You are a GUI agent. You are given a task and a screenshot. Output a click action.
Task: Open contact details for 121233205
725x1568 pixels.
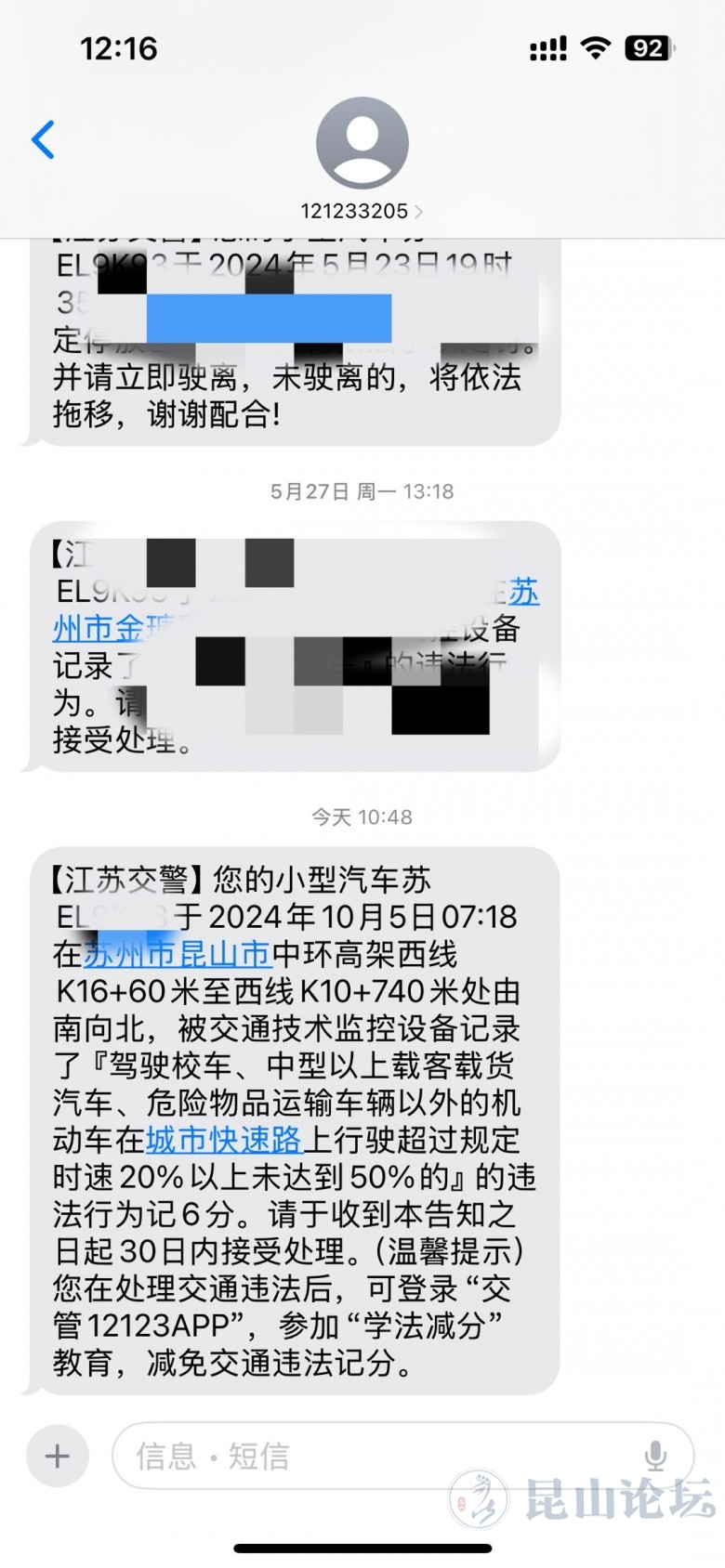tap(362, 211)
